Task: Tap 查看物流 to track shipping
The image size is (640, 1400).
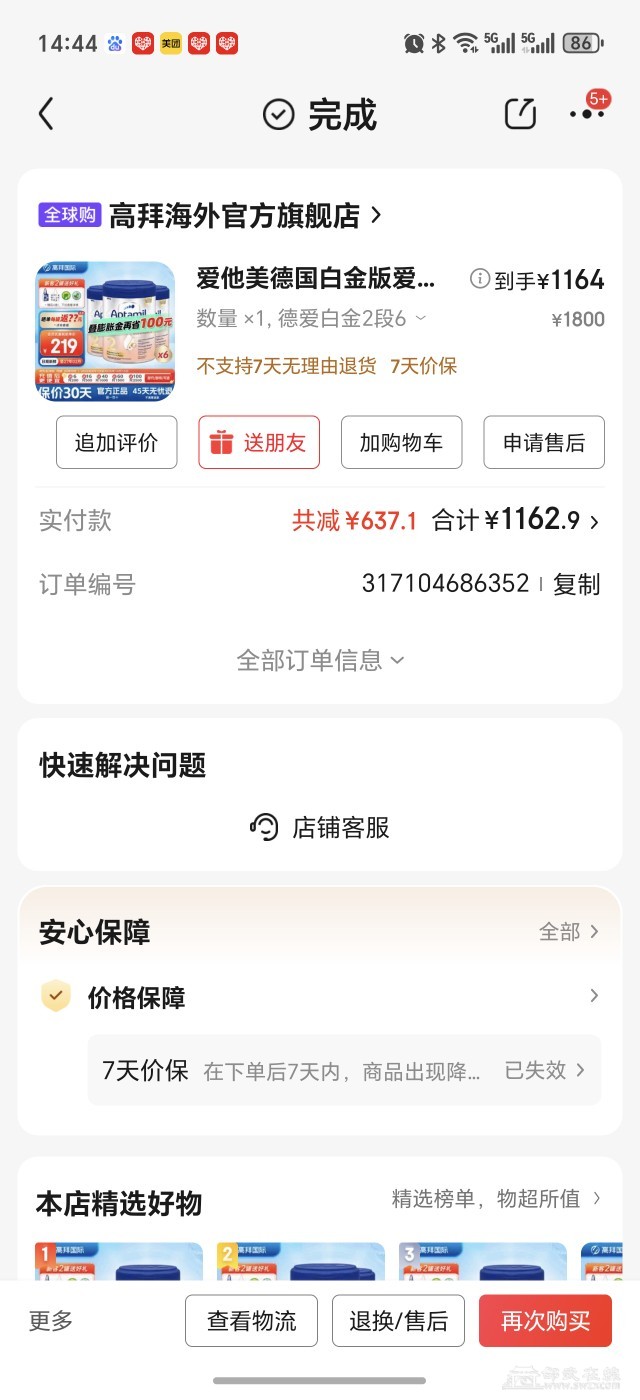Action: click(251, 1321)
